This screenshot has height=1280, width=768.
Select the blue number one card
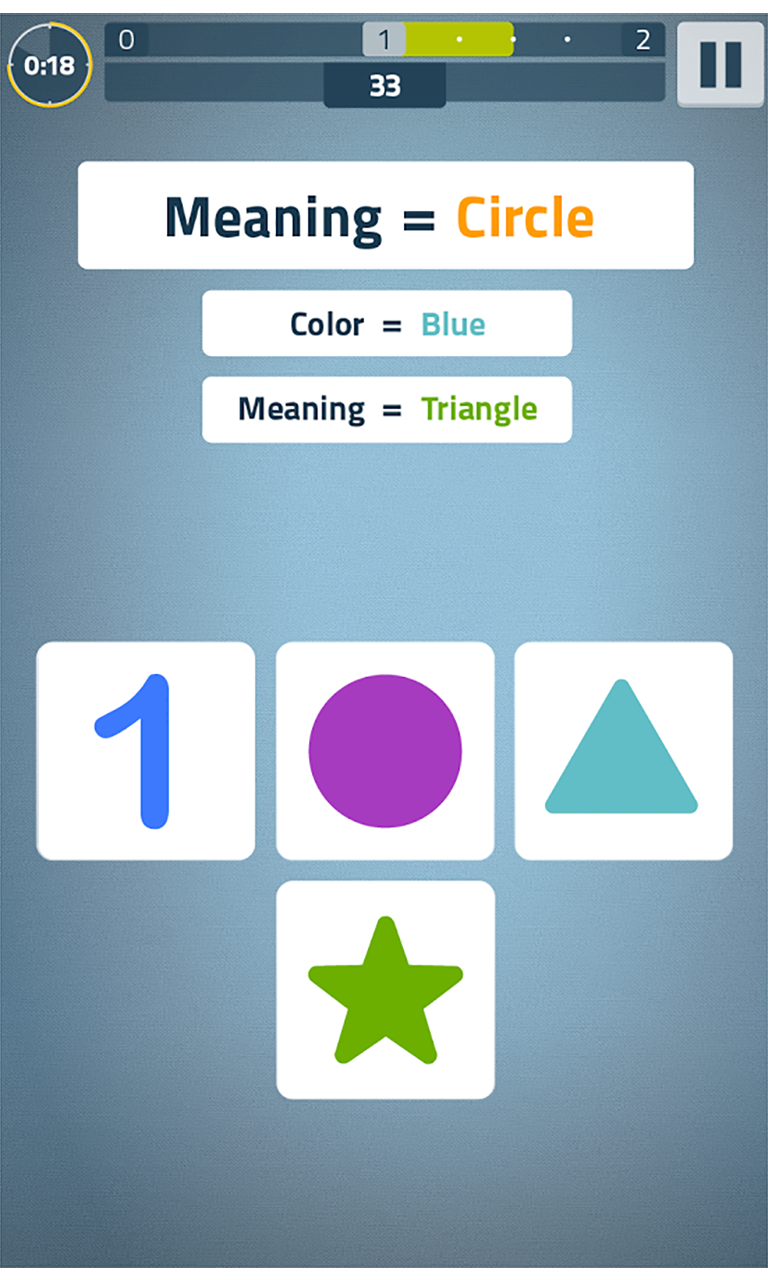coord(146,751)
